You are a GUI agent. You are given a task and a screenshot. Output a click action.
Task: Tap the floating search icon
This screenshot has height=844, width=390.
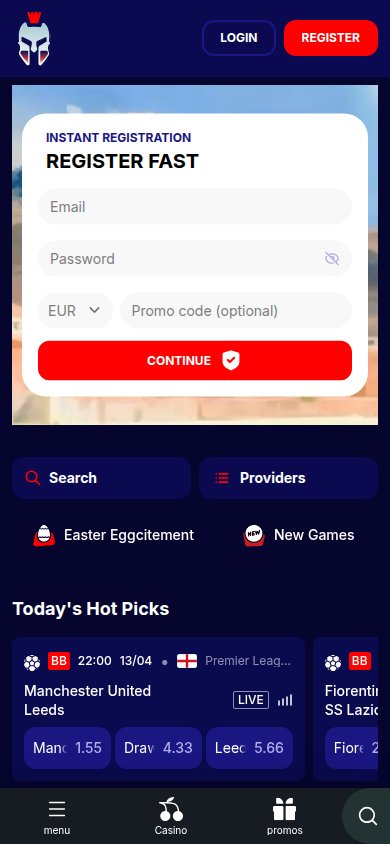(x=368, y=817)
